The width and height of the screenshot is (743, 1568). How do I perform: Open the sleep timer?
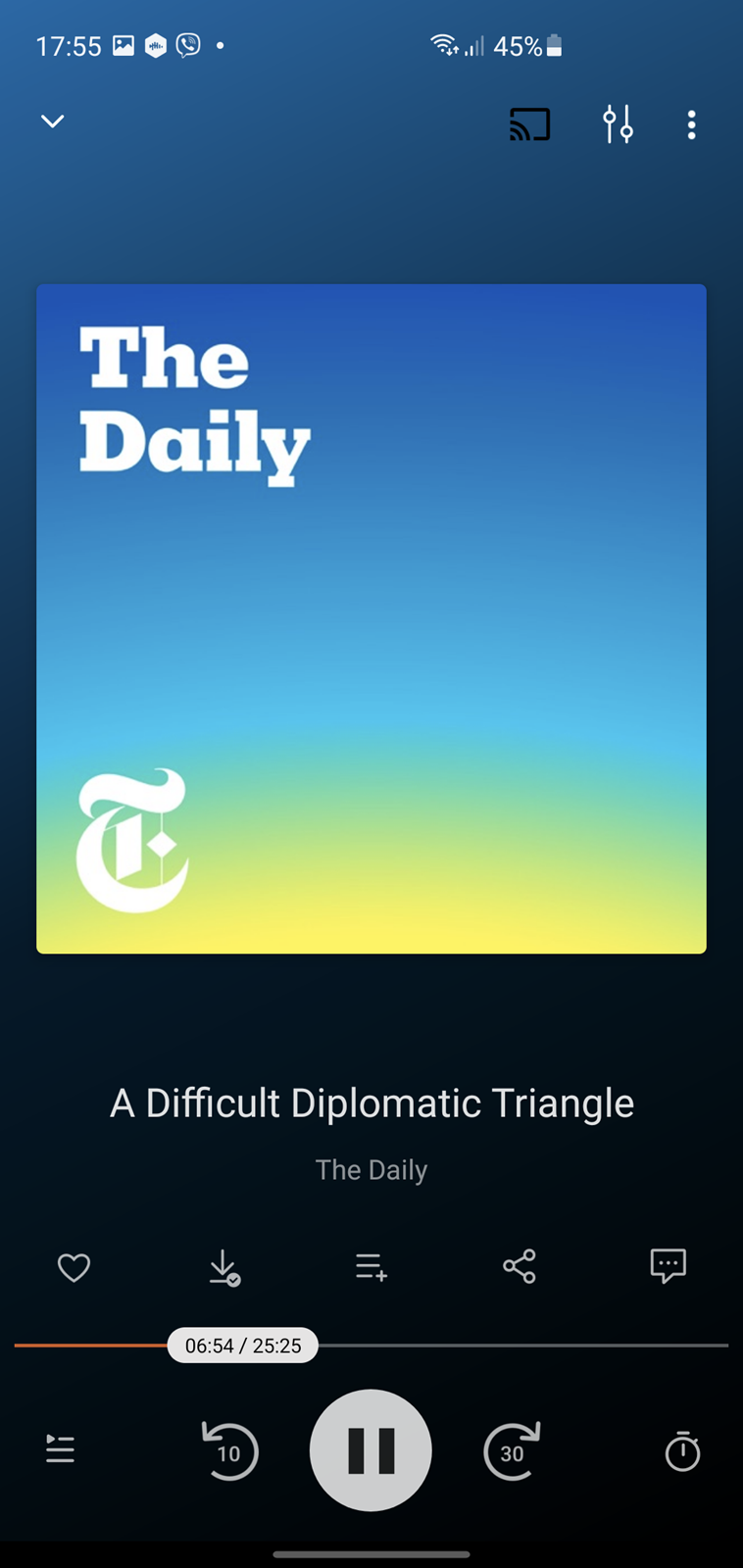pyautogui.click(x=682, y=1450)
